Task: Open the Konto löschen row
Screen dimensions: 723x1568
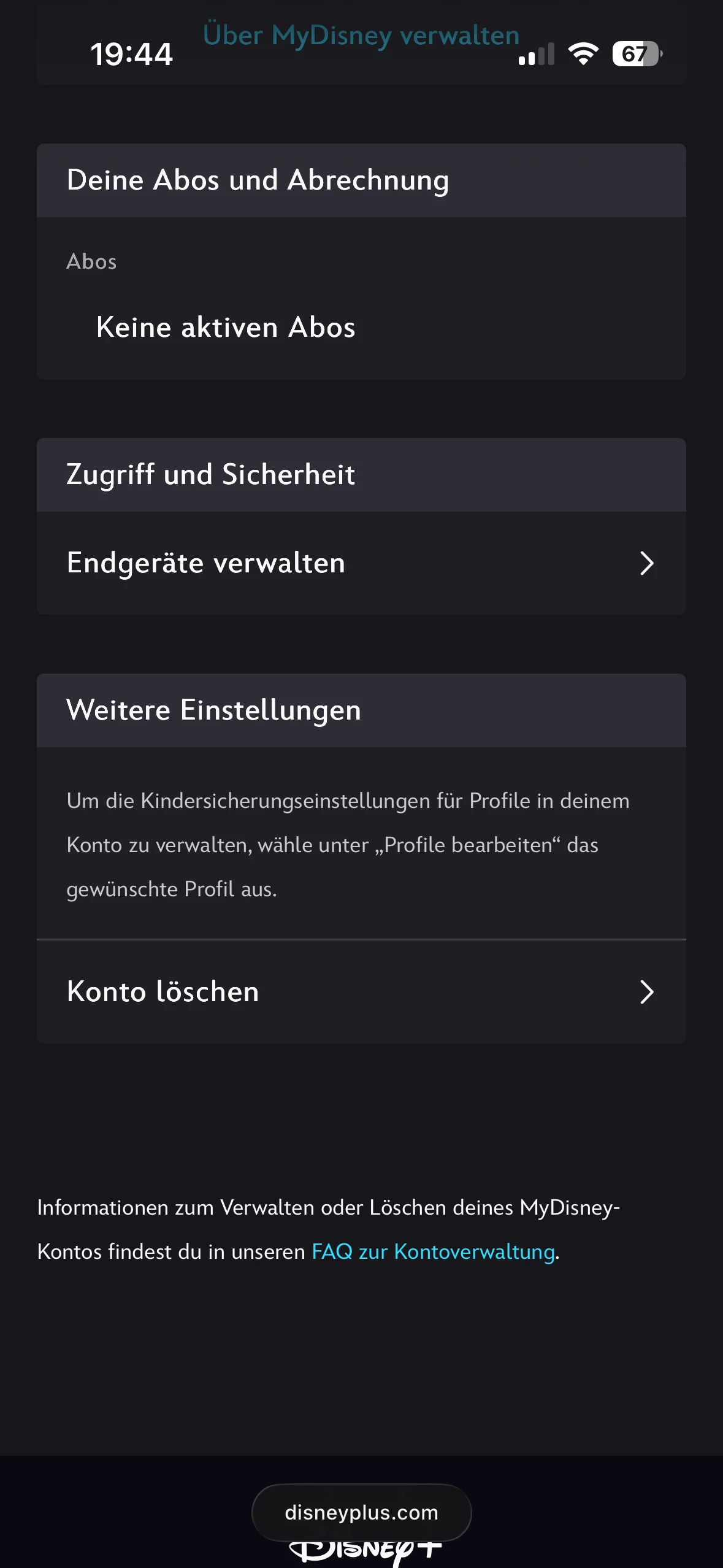Action: click(x=361, y=991)
